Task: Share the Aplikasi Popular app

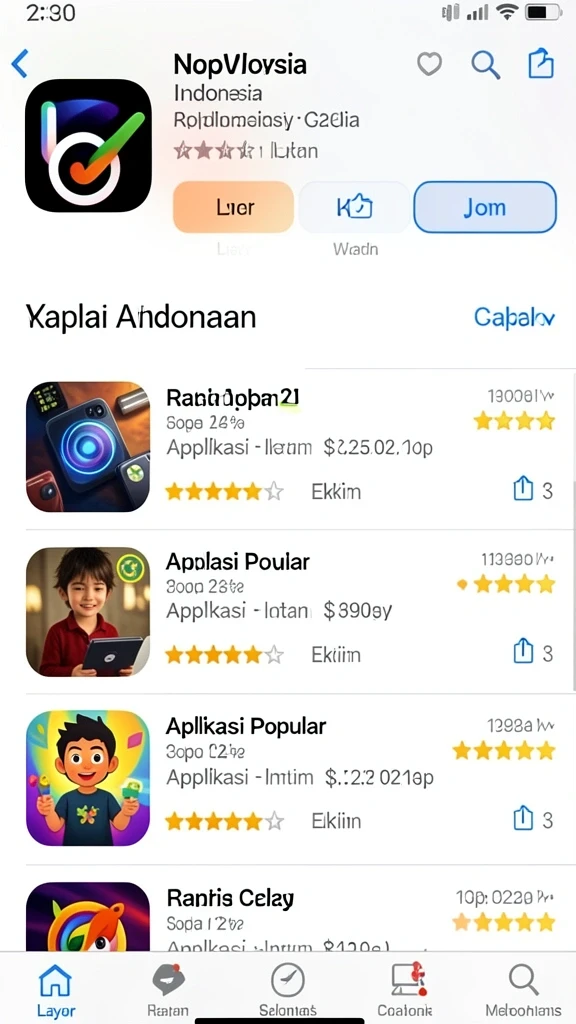Action: (x=523, y=818)
